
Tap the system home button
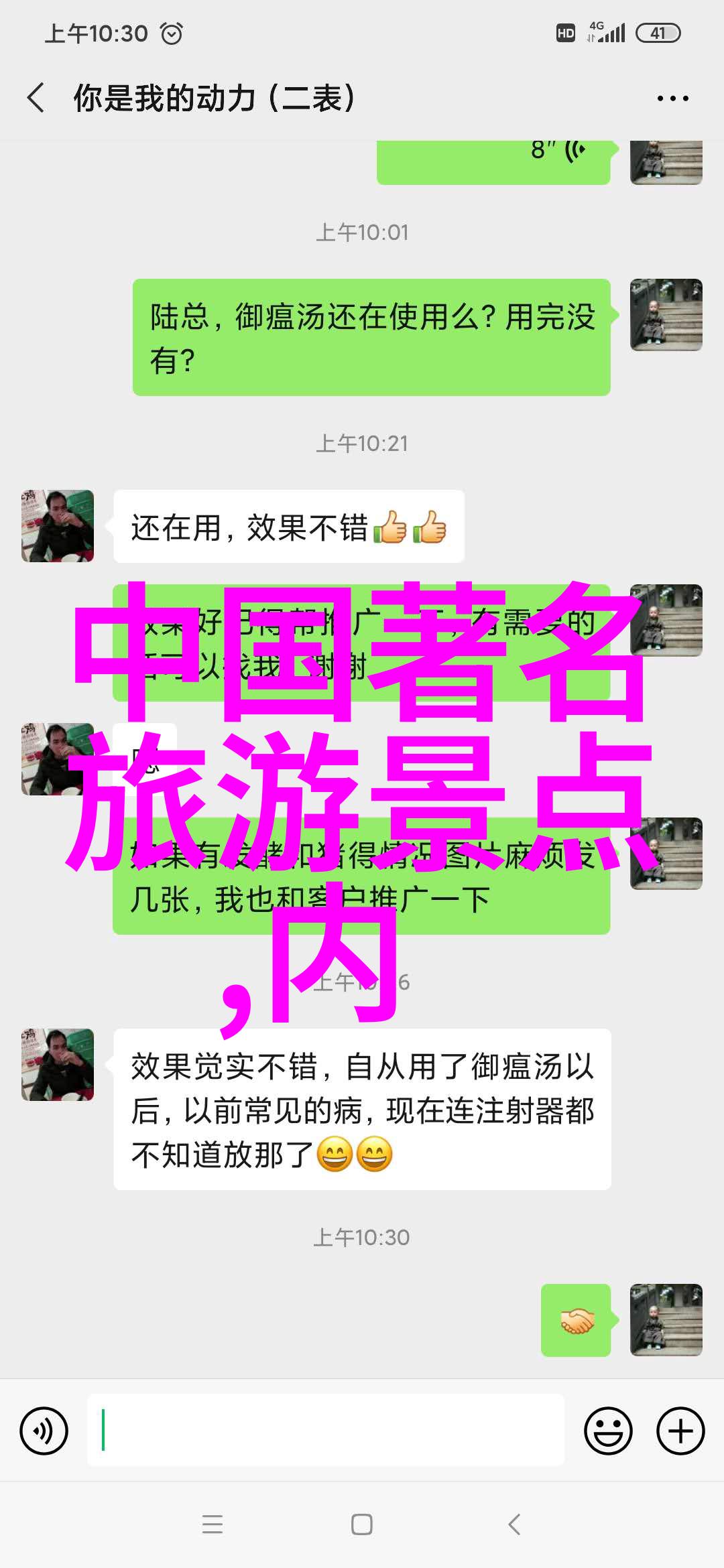pyautogui.click(x=362, y=1524)
